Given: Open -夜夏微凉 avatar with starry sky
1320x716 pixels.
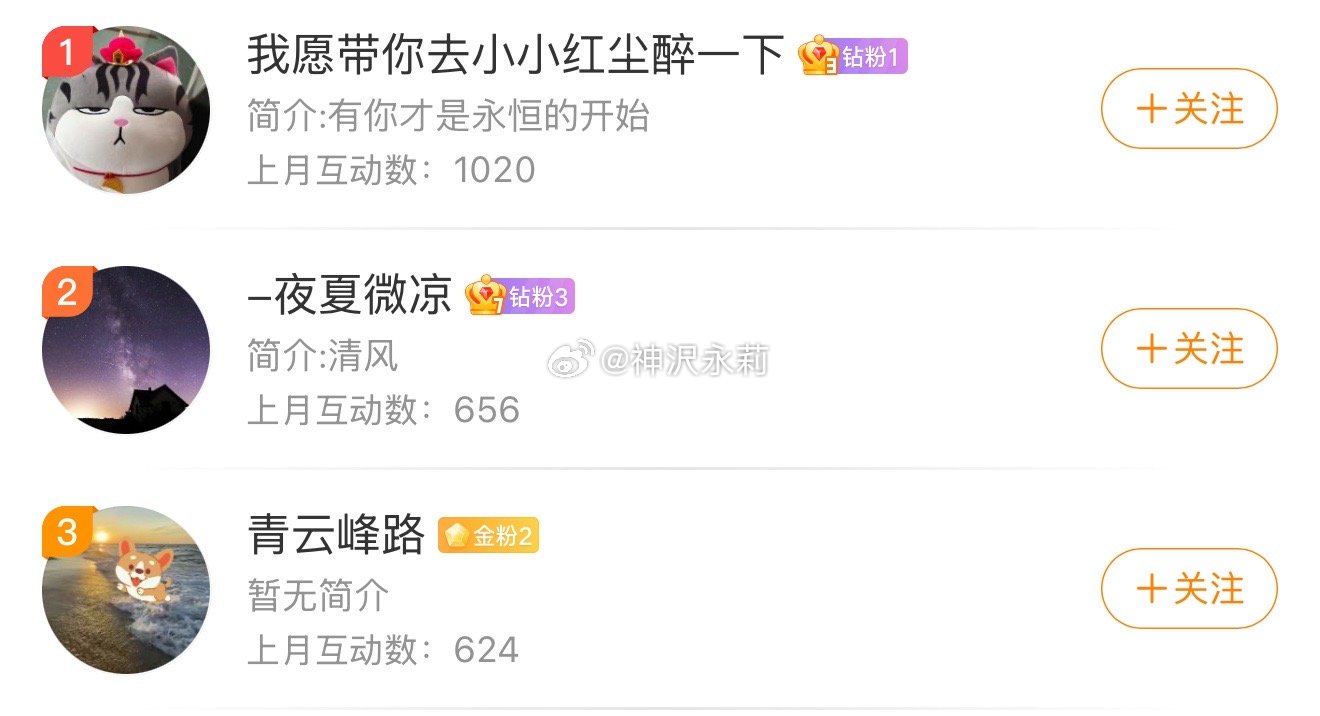Looking at the screenshot, I should coord(126,350).
